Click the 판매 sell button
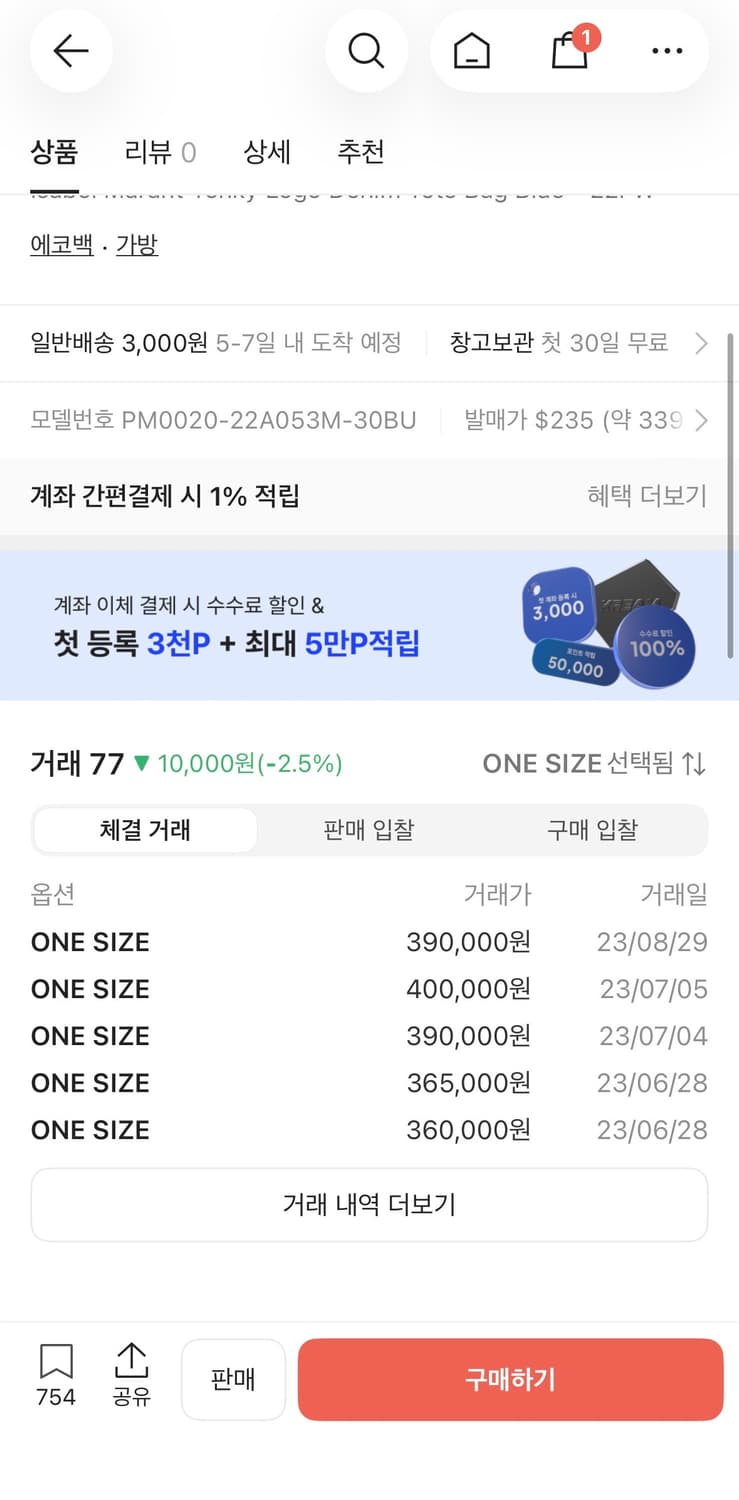The width and height of the screenshot is (739, 1500). click(233, 1379)
